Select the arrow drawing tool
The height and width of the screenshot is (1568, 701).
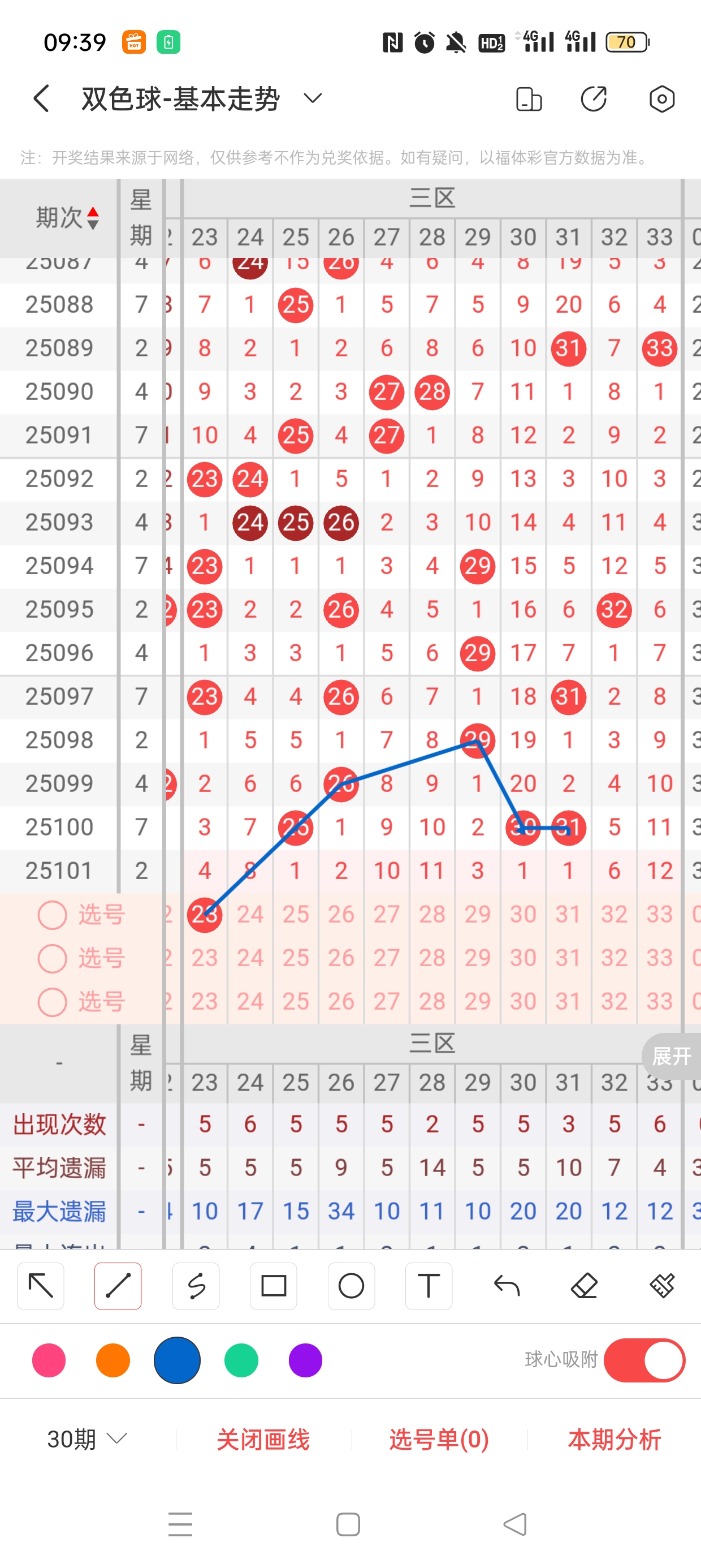(x=41, y=1286)
